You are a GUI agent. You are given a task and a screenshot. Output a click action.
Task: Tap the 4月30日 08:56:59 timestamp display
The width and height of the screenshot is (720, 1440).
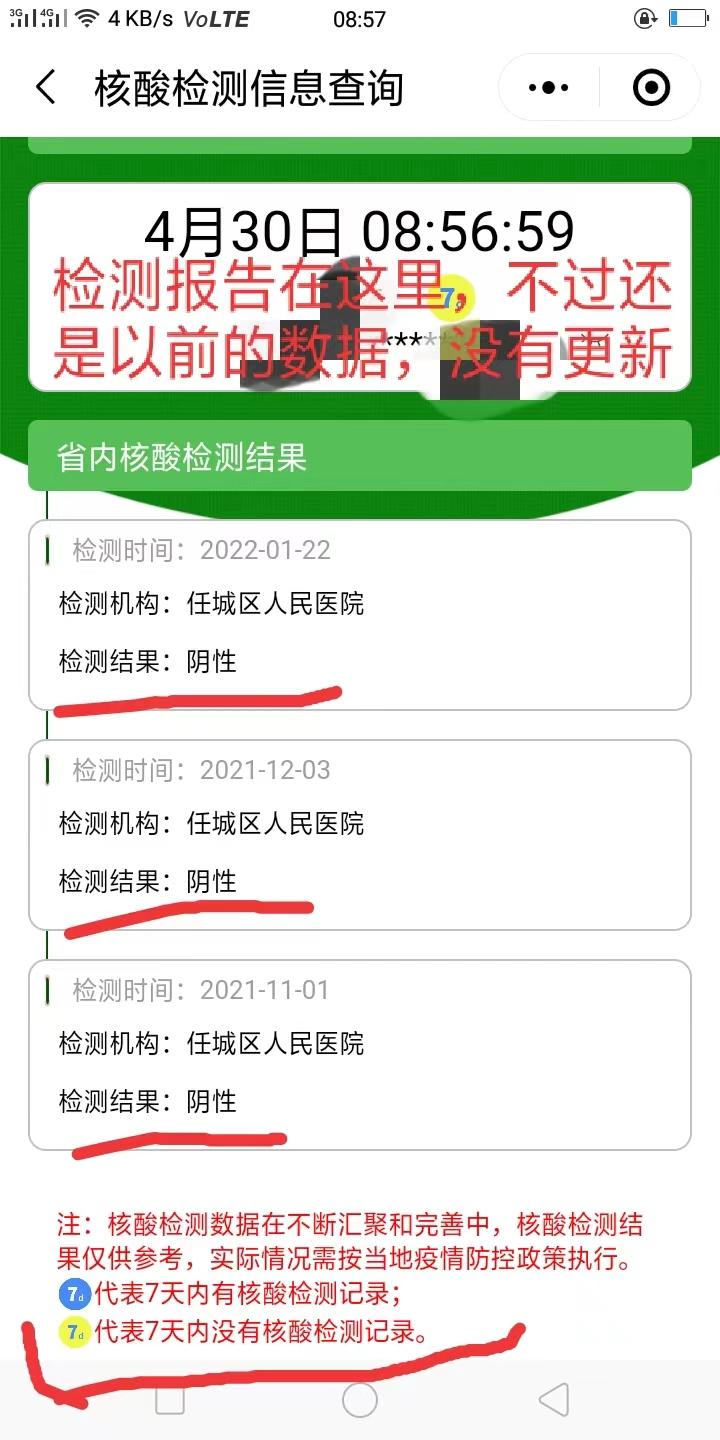coord(360,230)
